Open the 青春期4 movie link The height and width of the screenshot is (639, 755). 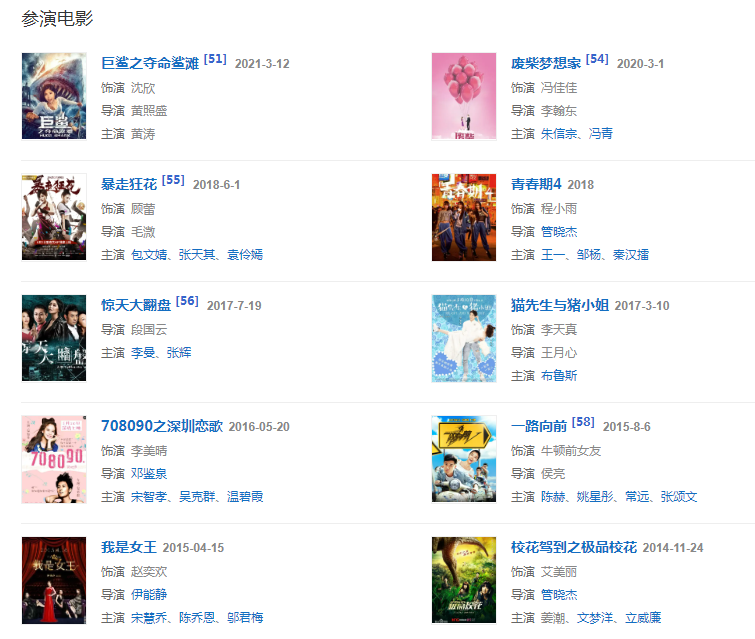pos(537,184)
